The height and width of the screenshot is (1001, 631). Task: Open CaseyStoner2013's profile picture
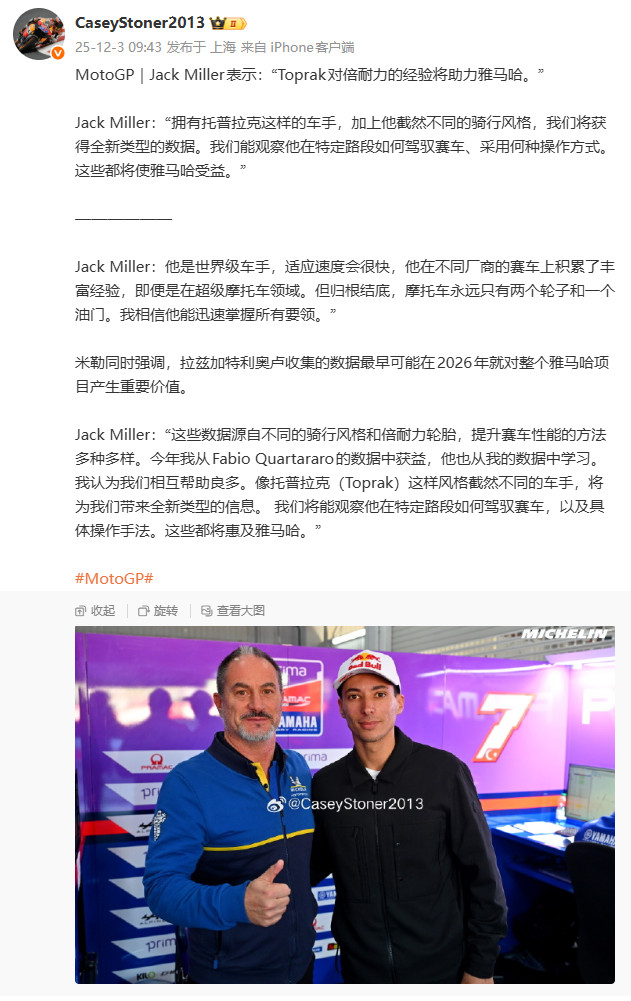[x=39, y=34]
